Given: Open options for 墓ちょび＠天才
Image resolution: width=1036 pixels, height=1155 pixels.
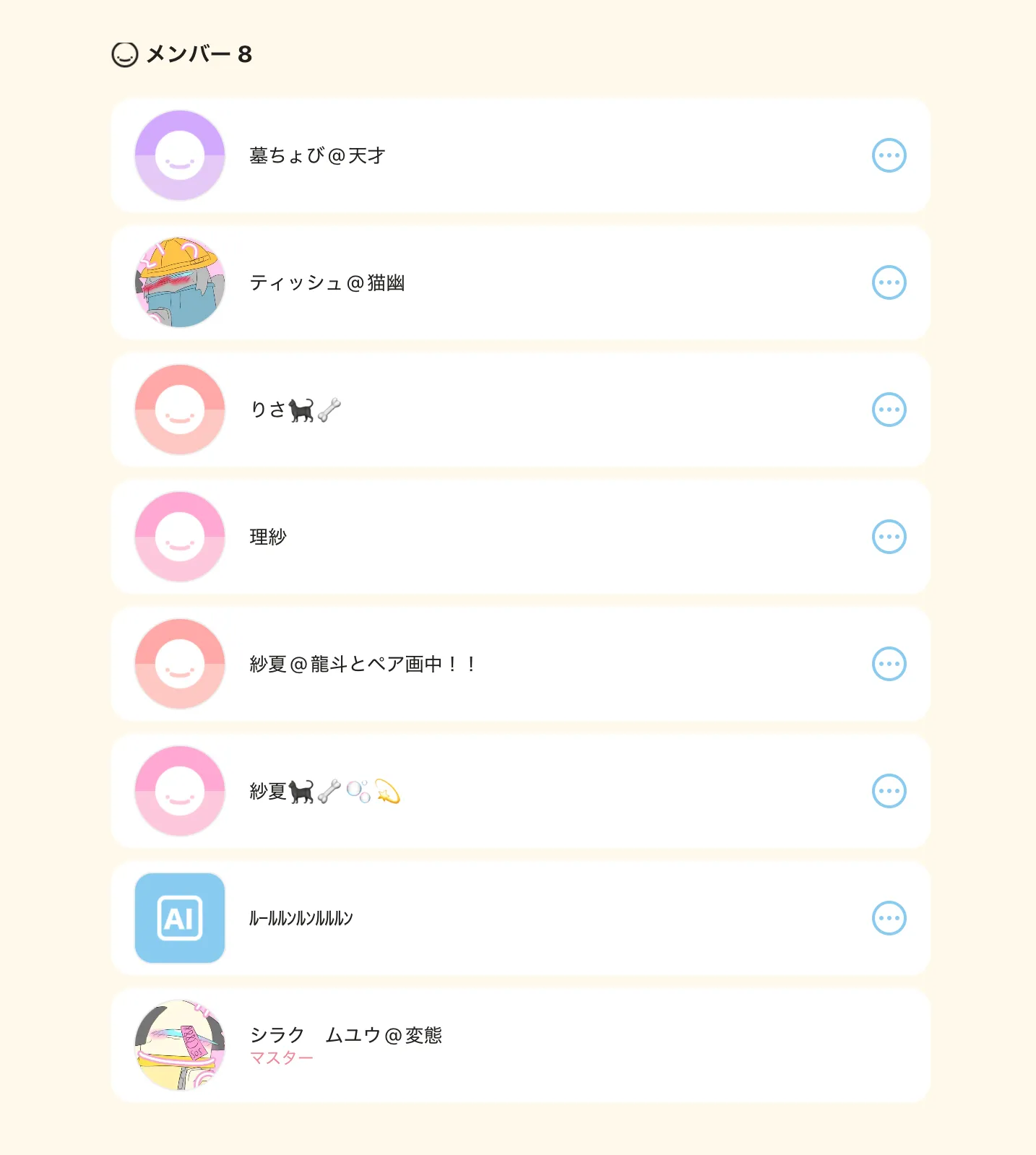Looking at the screenshot, I should click(x=889, y=155).
